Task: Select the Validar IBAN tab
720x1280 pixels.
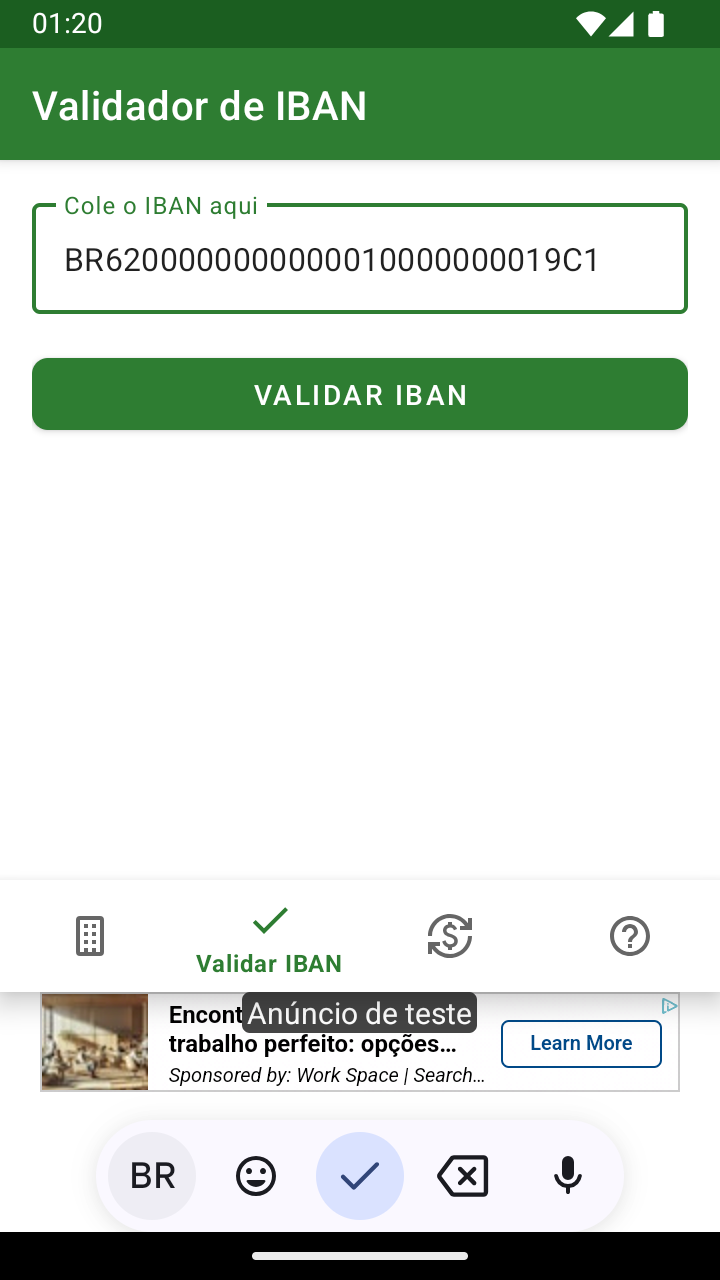Action: [x=269, y=939]
